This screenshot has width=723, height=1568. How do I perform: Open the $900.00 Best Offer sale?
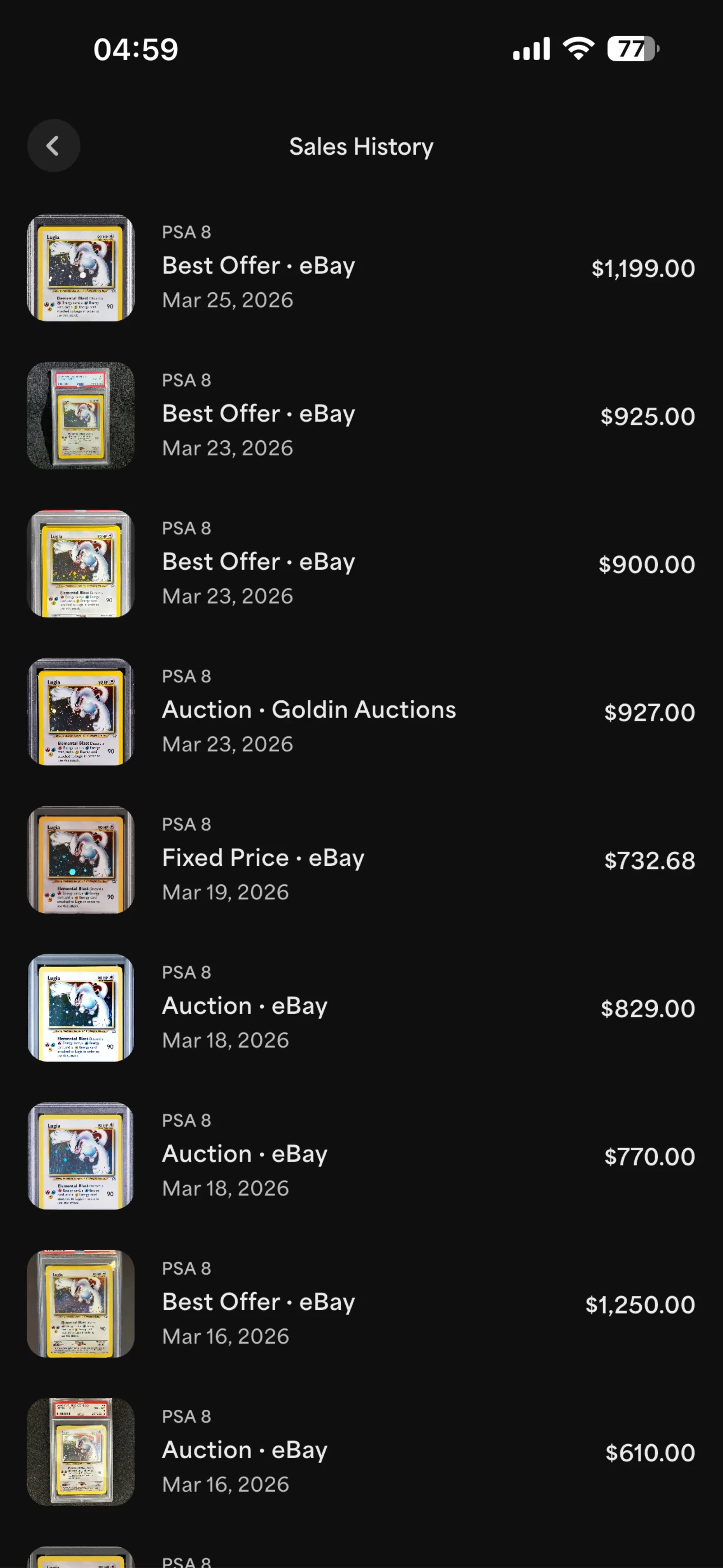(361, 563)
